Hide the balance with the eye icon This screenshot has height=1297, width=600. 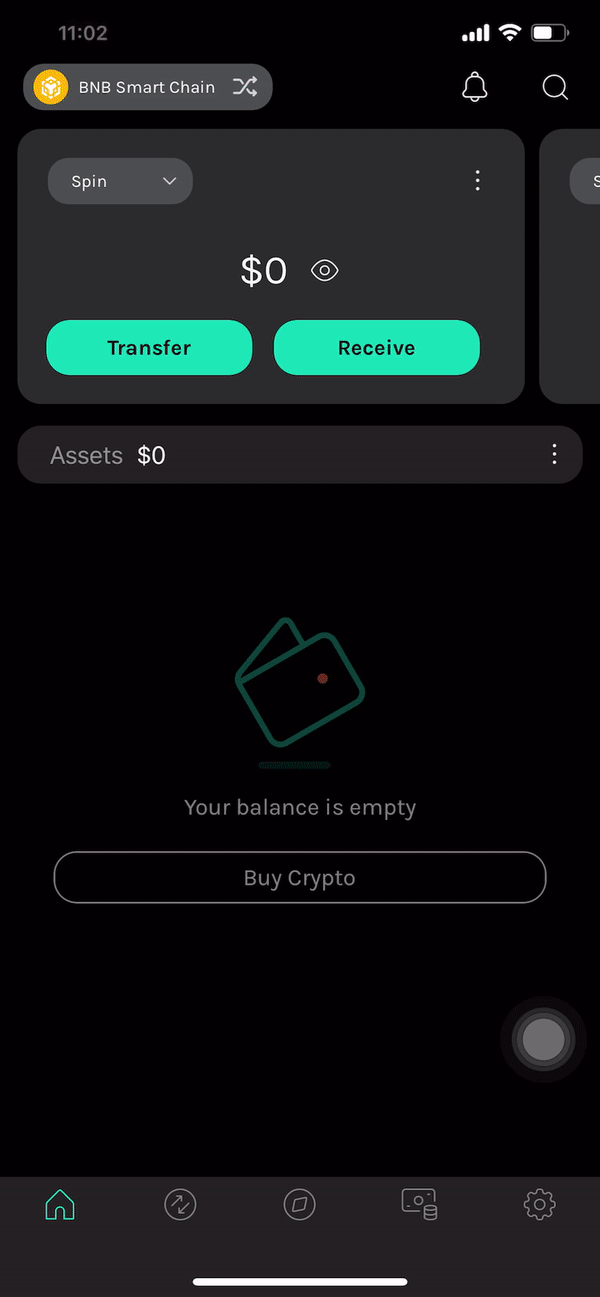325,270
